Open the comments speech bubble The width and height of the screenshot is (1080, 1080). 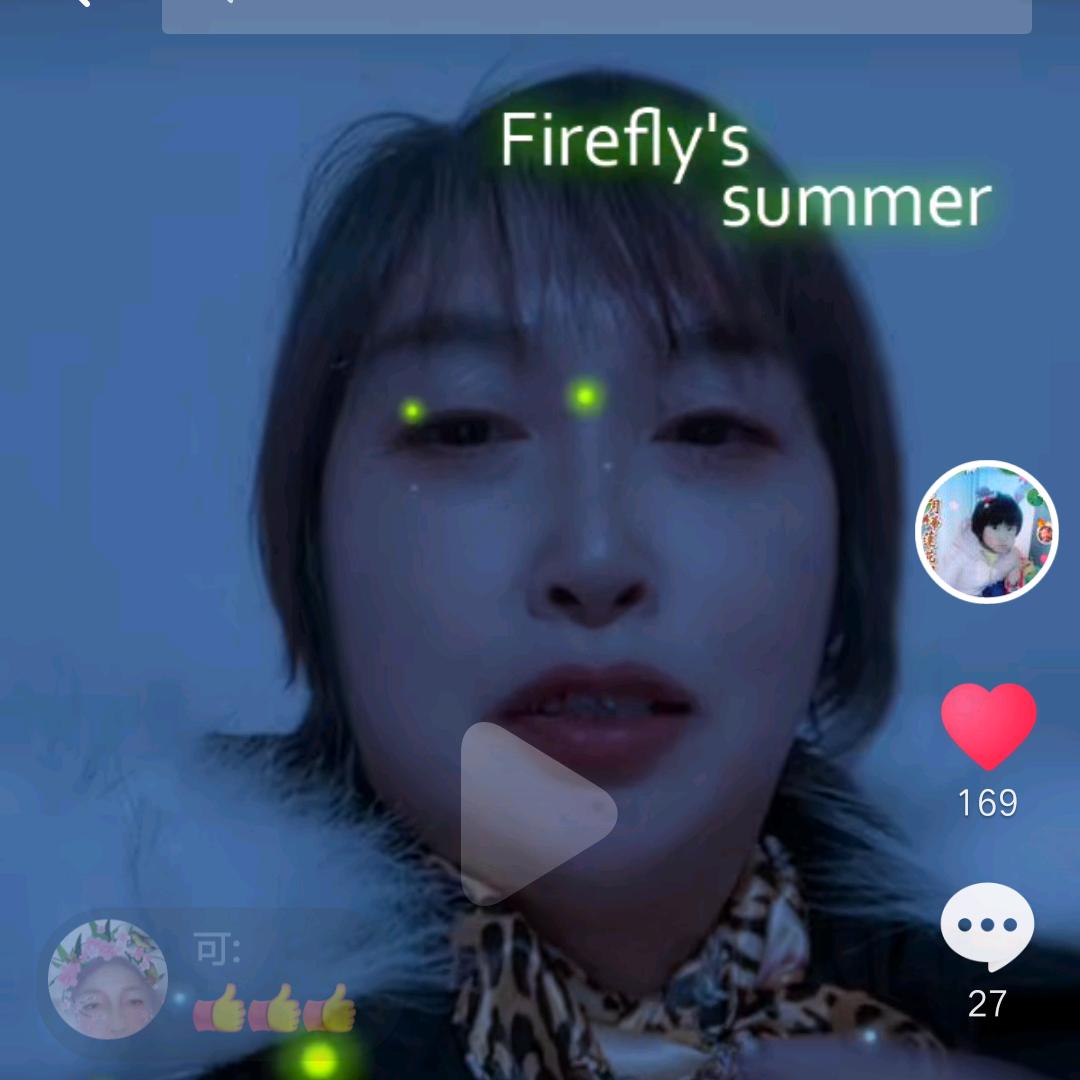pyautogui.click(x=987, y=925)
